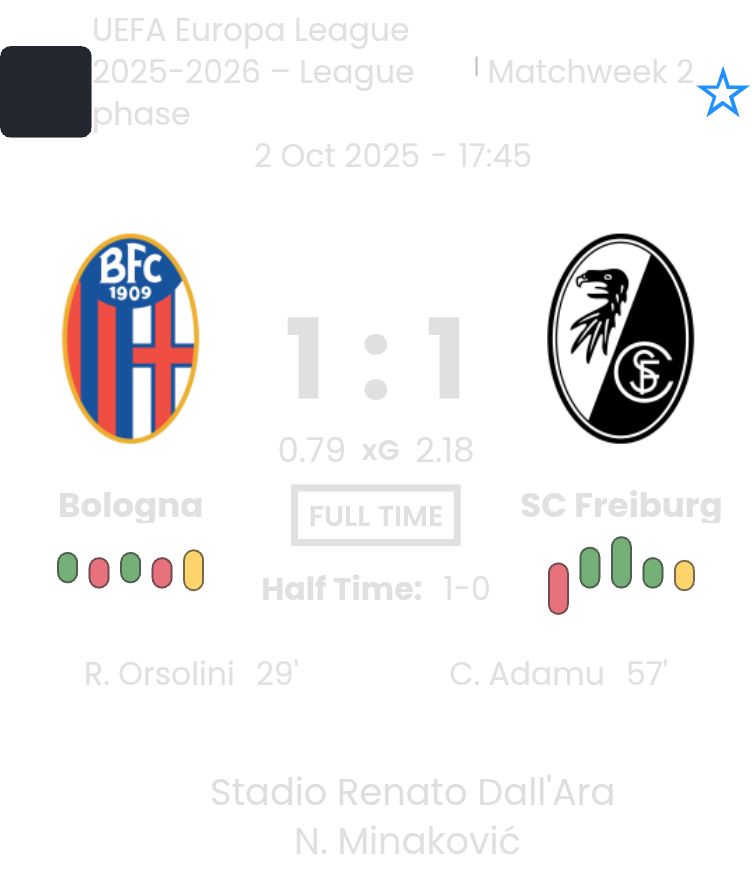Open the Bologna team page
This screenshot has height=876, width=753.
coord(130,506)
